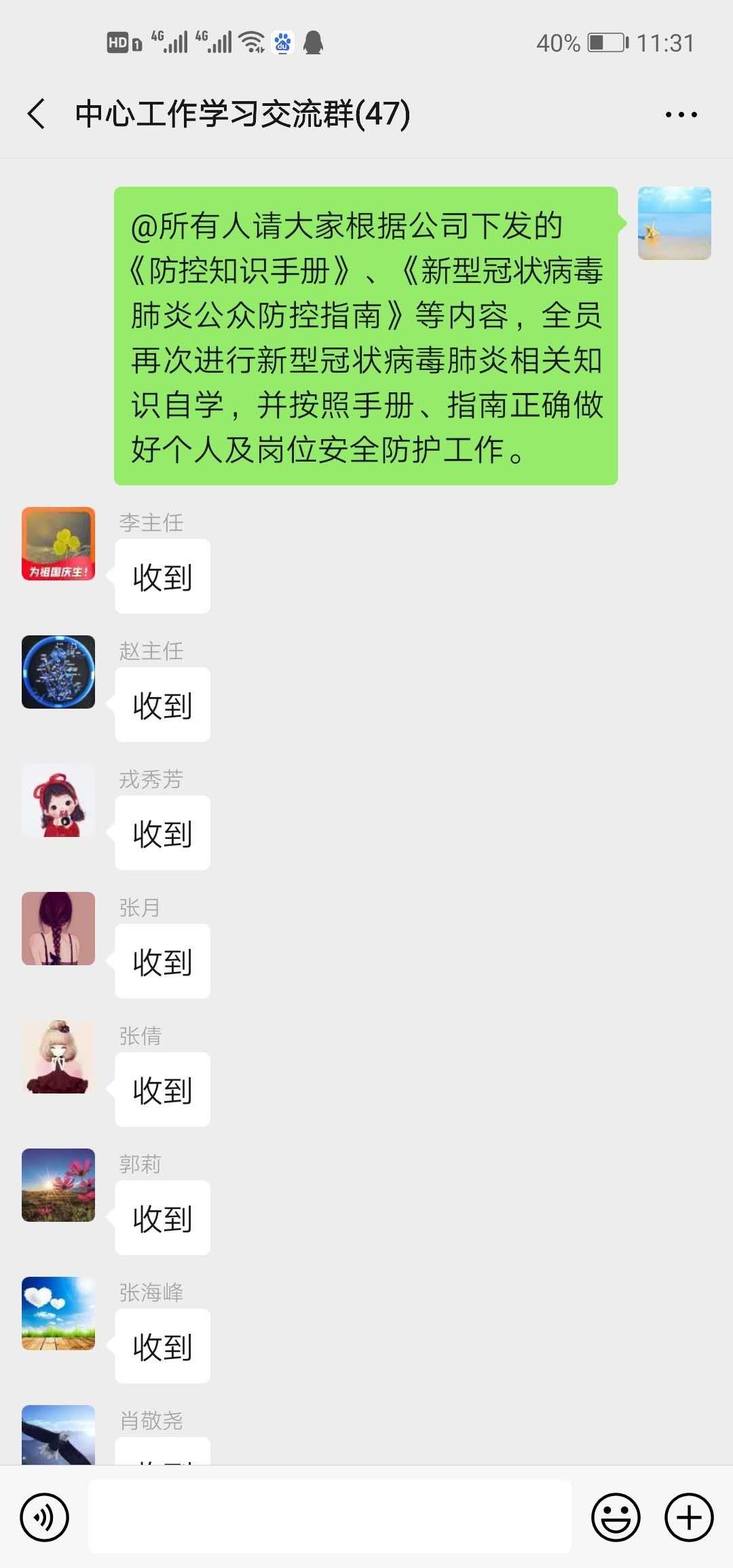Open the emoji picker

(616, 1517)
